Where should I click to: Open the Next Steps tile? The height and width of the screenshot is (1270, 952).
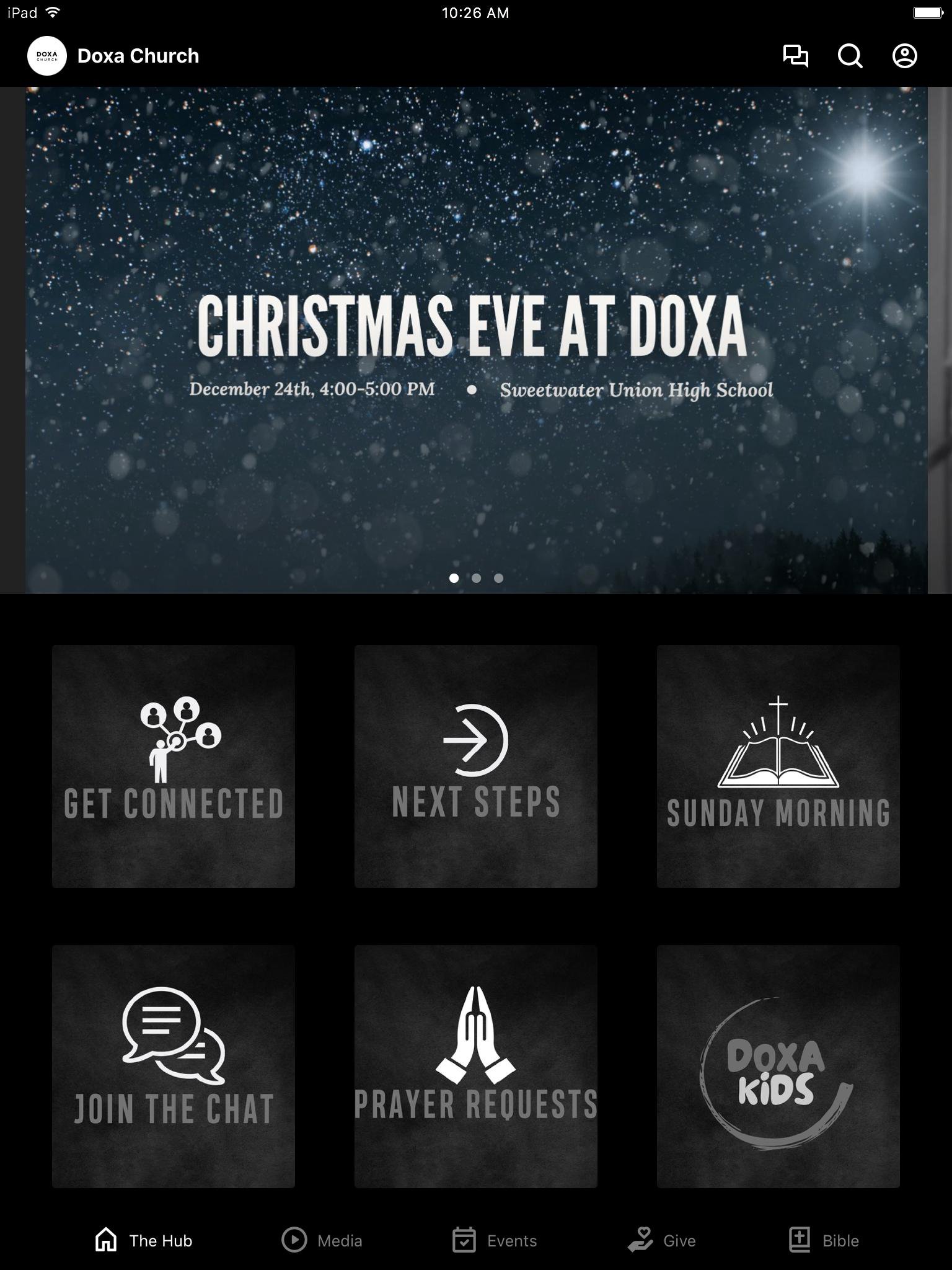(476, 766)
